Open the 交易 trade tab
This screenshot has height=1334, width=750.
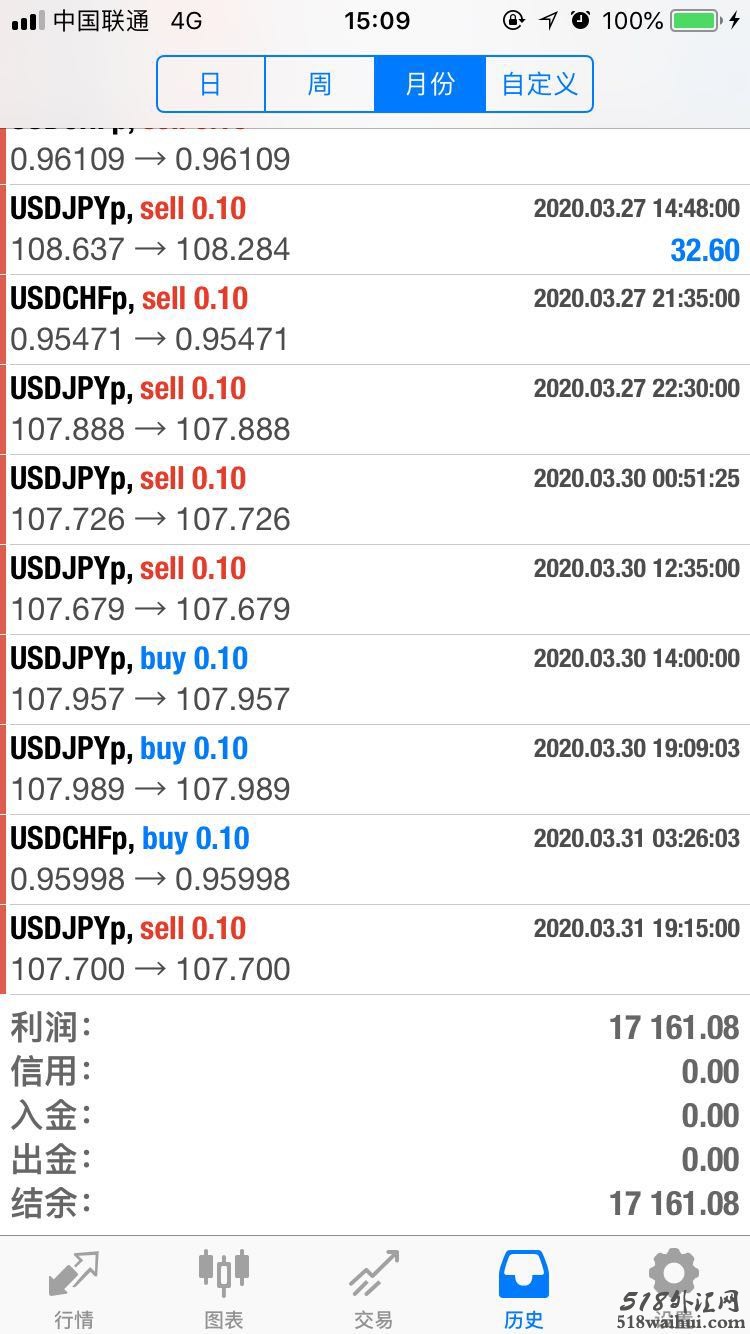(x=374, y=1288)
